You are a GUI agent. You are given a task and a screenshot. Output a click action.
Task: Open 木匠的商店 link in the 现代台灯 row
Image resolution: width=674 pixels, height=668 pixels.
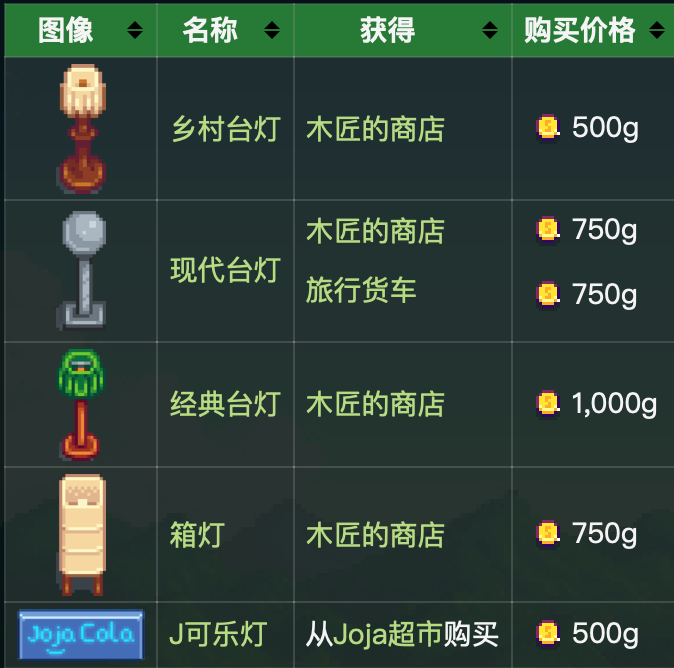tap(375, 231)
